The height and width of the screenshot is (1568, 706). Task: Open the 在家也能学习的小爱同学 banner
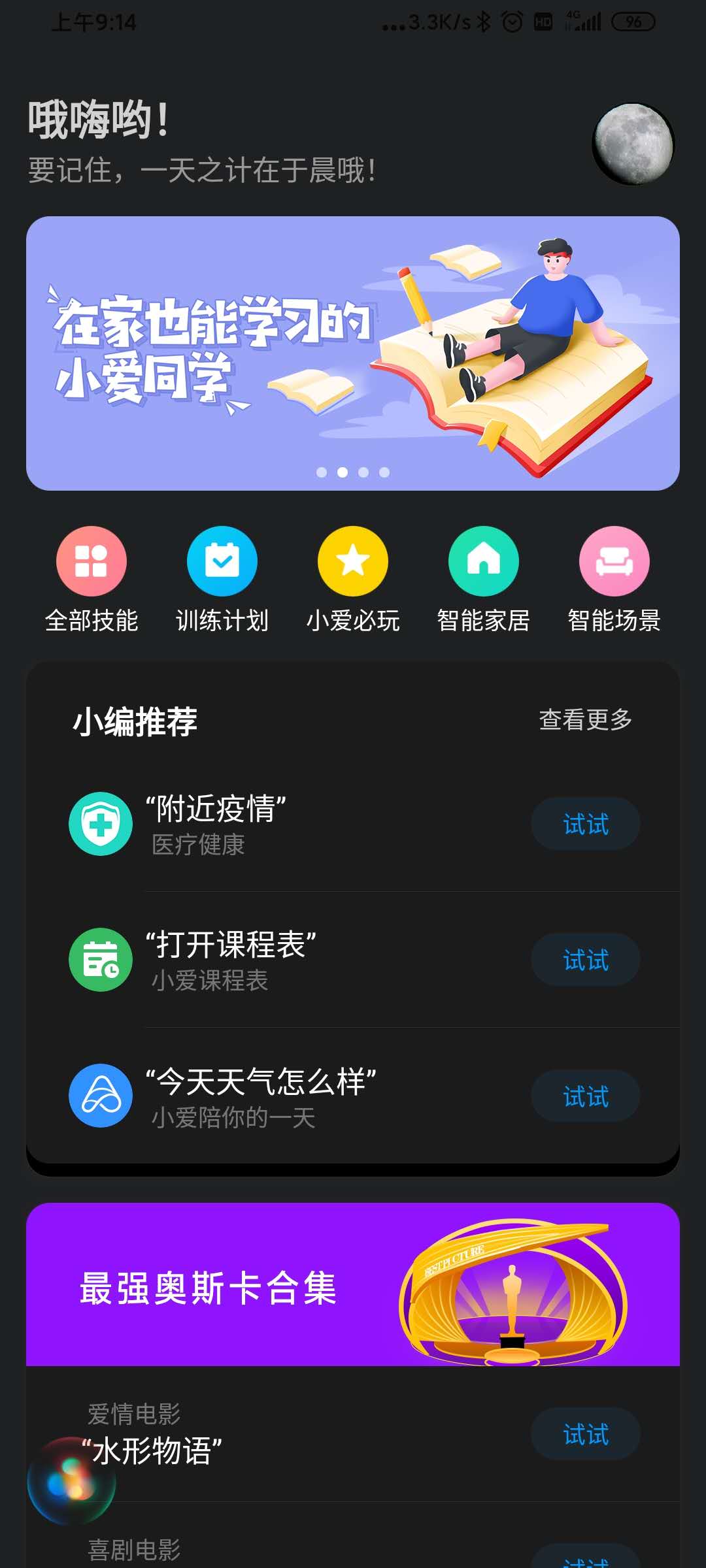(x=353, y=353)
